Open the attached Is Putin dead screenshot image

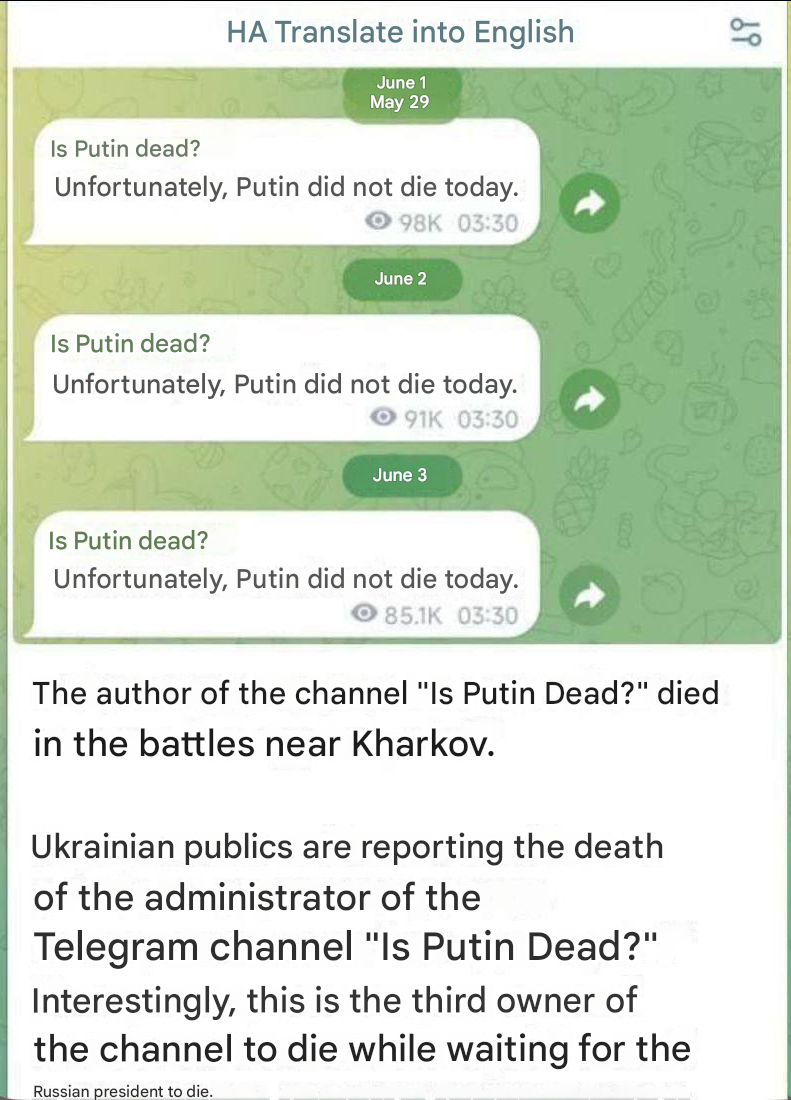pos(397,356)
